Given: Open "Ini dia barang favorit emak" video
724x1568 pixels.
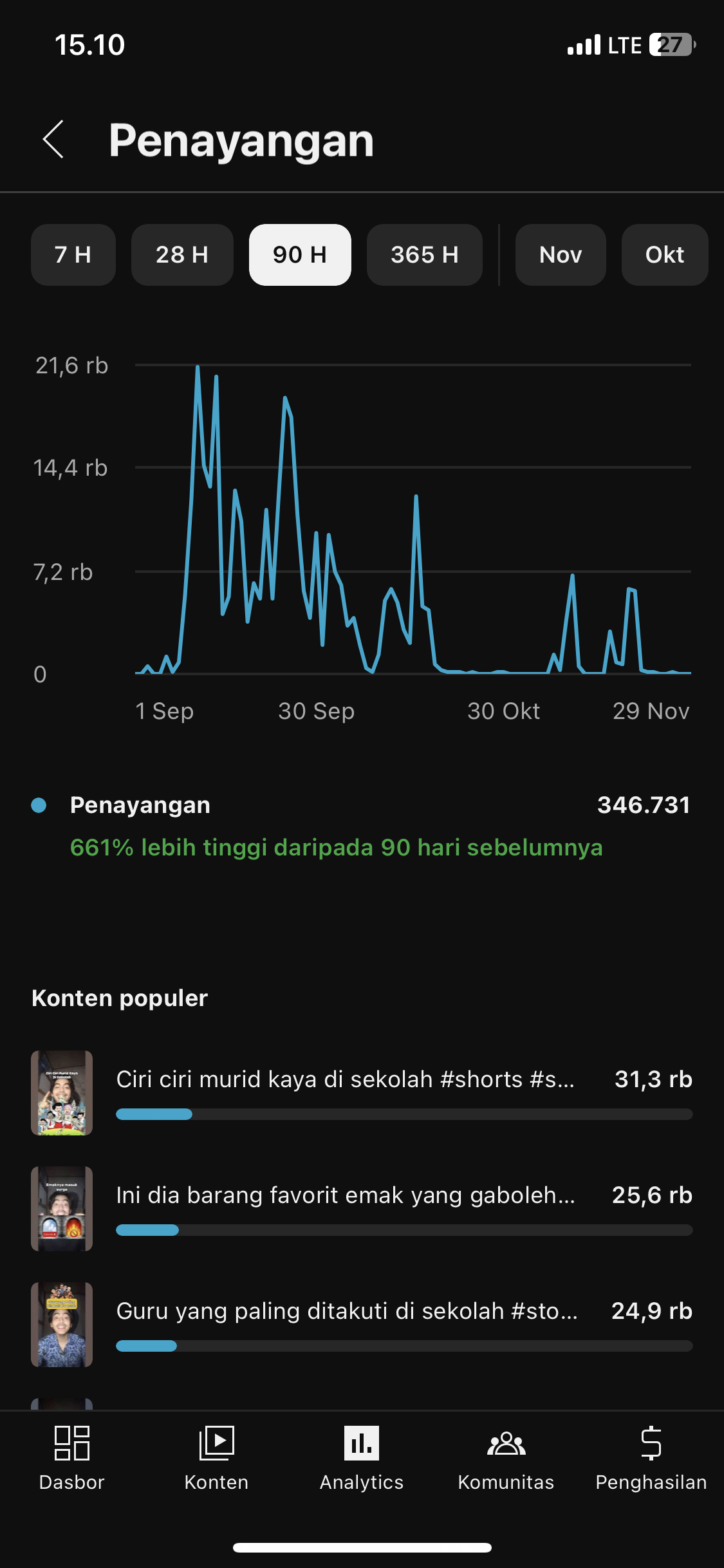Looking at the screenshot, I should click(x=362, y=1209).
